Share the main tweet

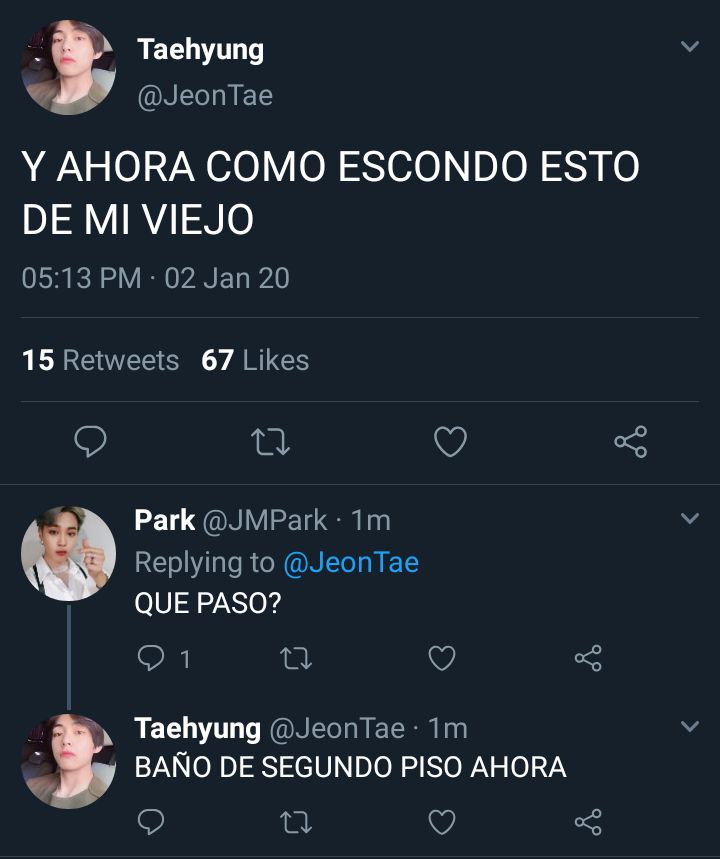pos(630,441)
